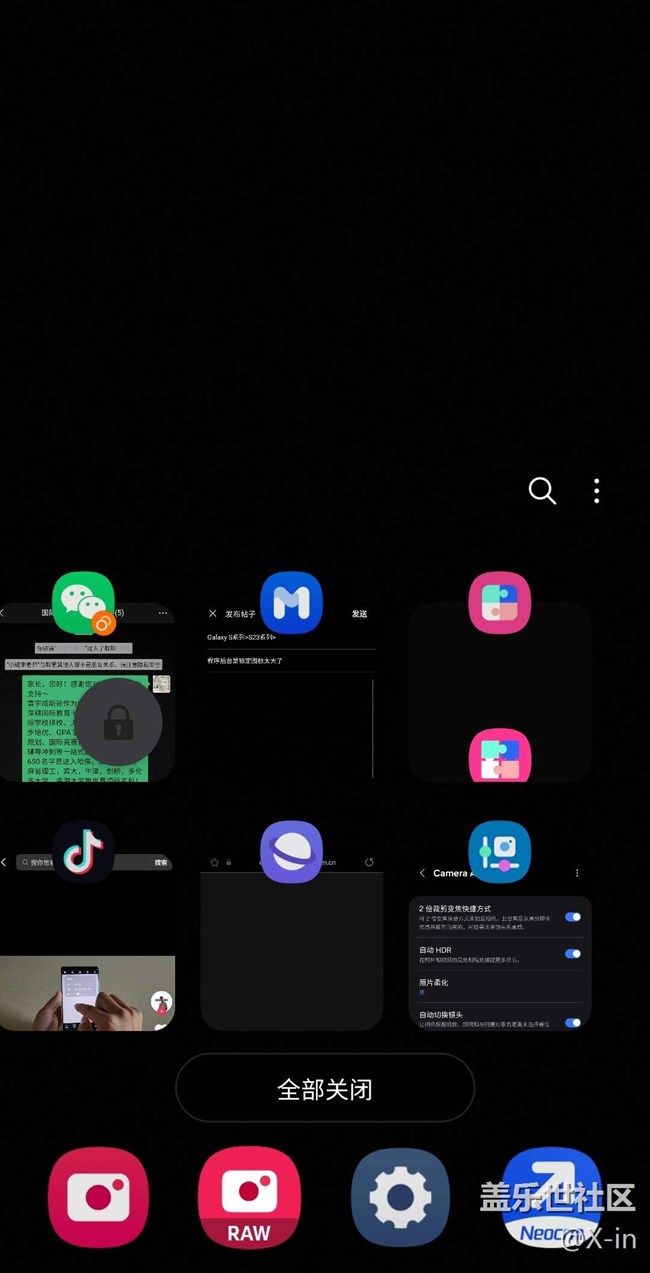
Task: Launch the blue Neocore app
Action: 550,1197
